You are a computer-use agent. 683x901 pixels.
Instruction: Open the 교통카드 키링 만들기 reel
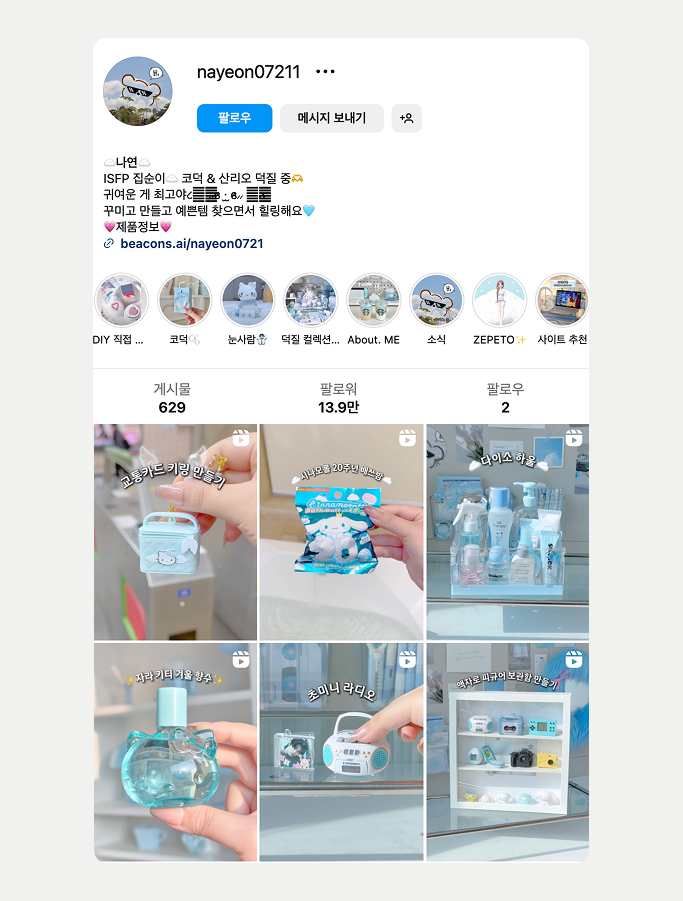(176, 532)
